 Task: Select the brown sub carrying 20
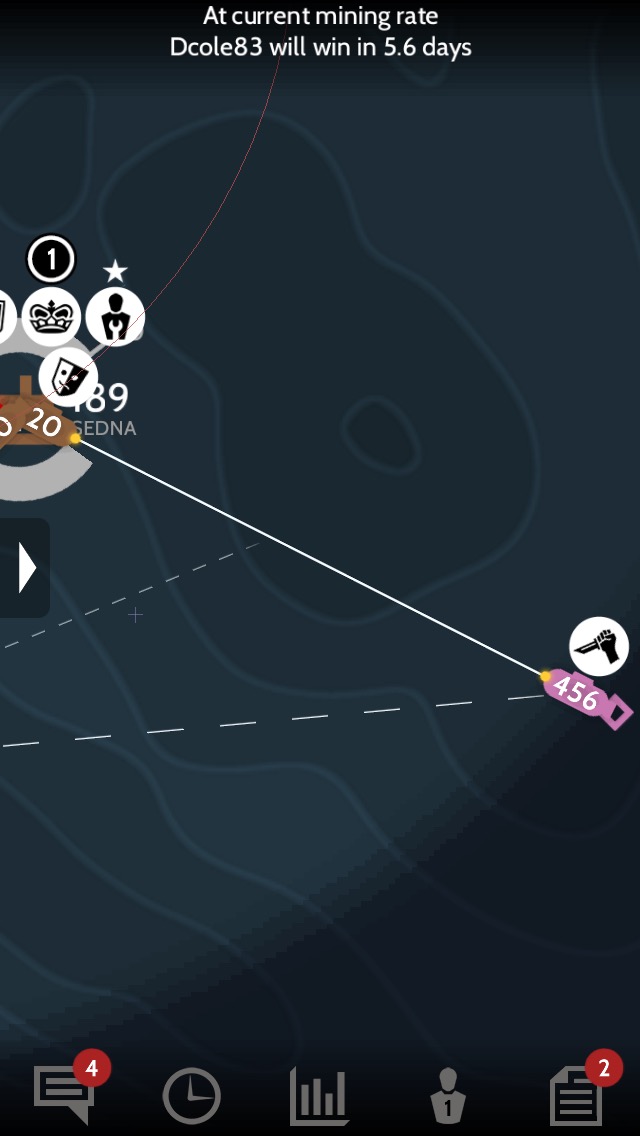(x=38, y=420)
